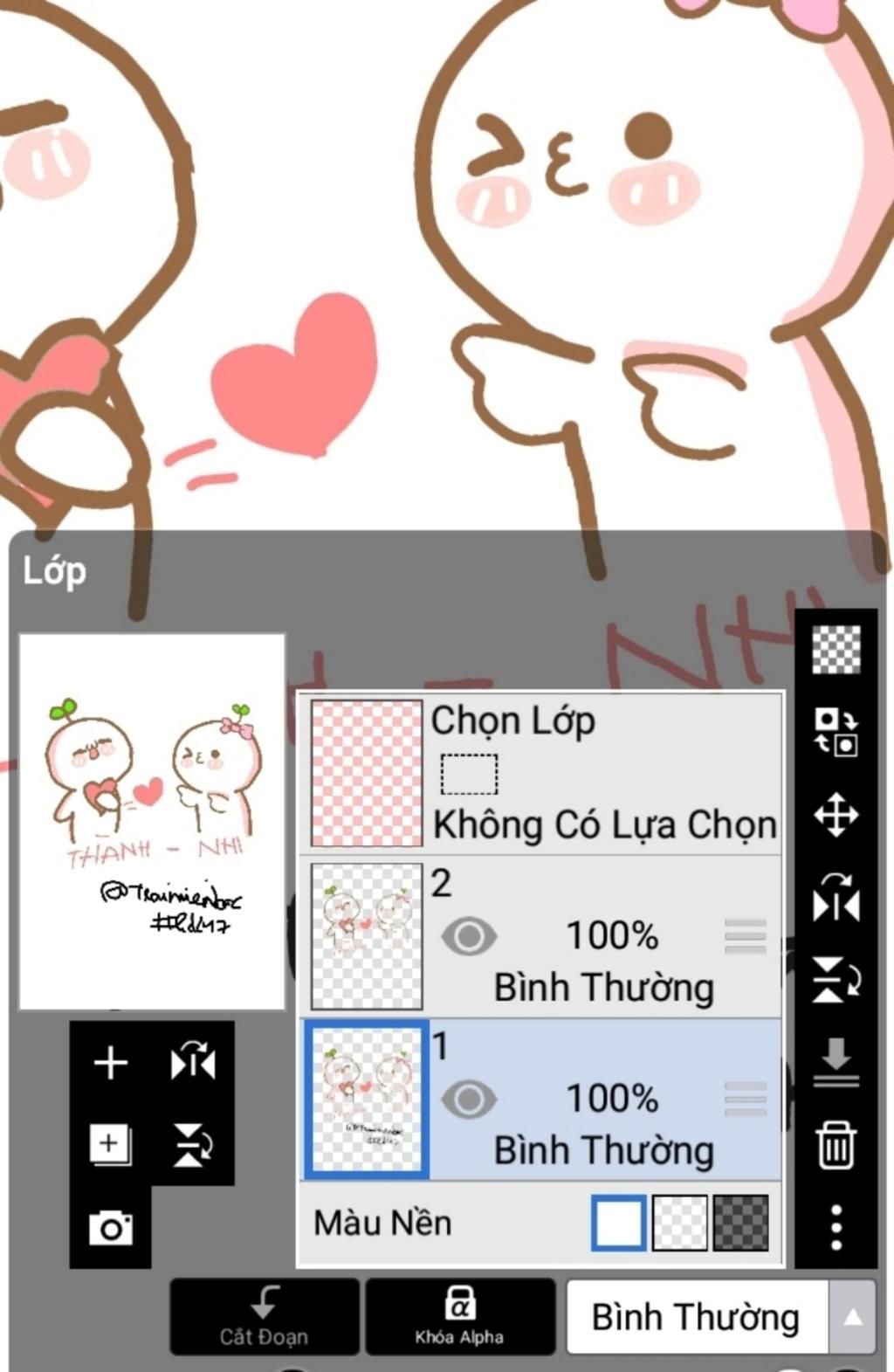Open Bình Thường blend mode dropdown

point(720,1317)
